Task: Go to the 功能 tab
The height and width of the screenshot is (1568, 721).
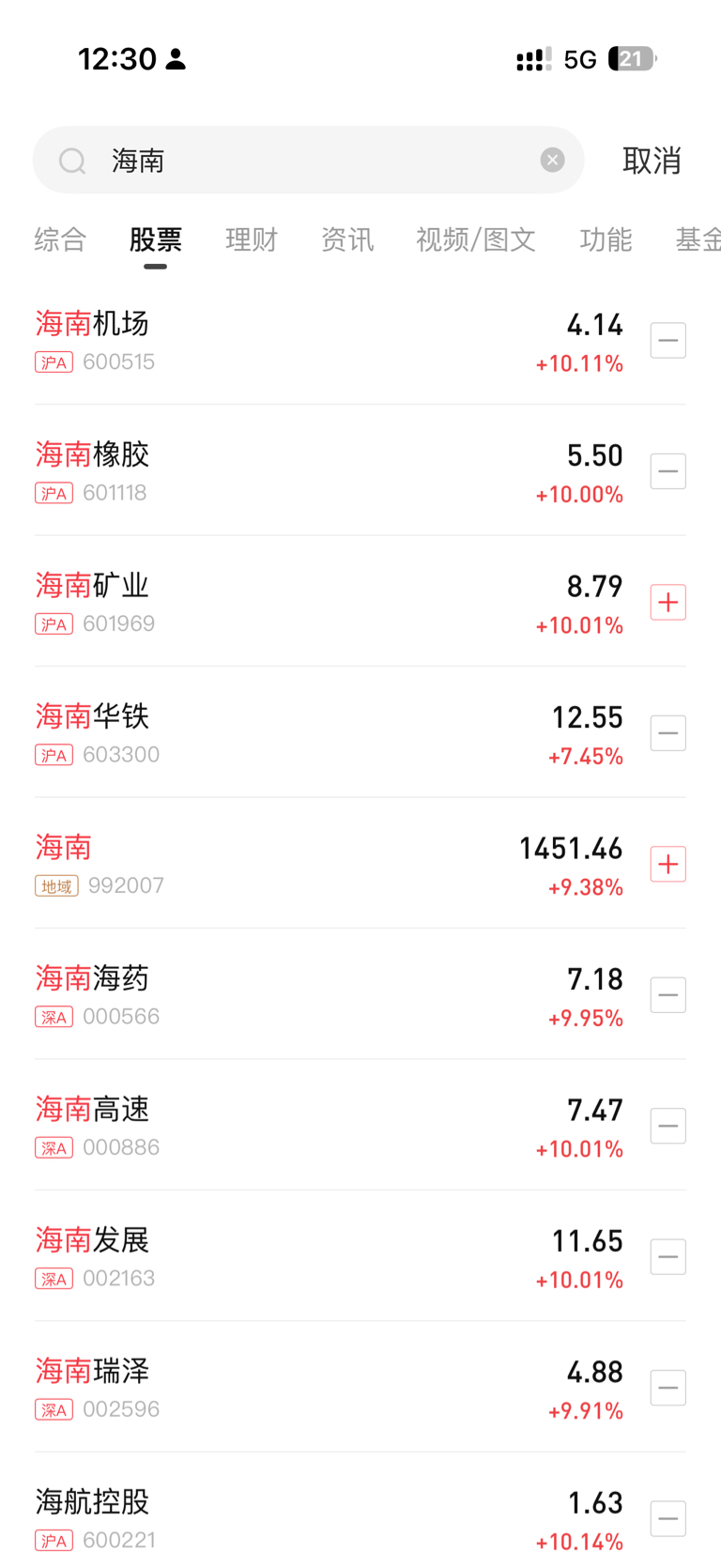Action: pos(606,239)
